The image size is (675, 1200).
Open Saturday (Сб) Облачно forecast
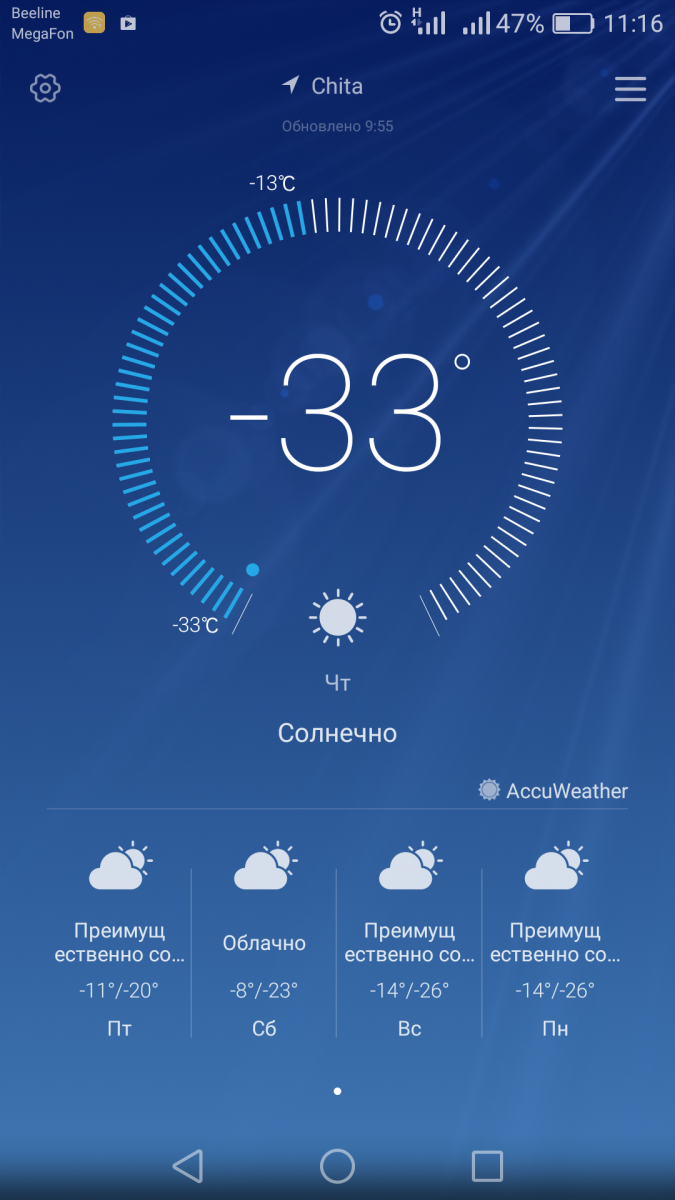264,941
